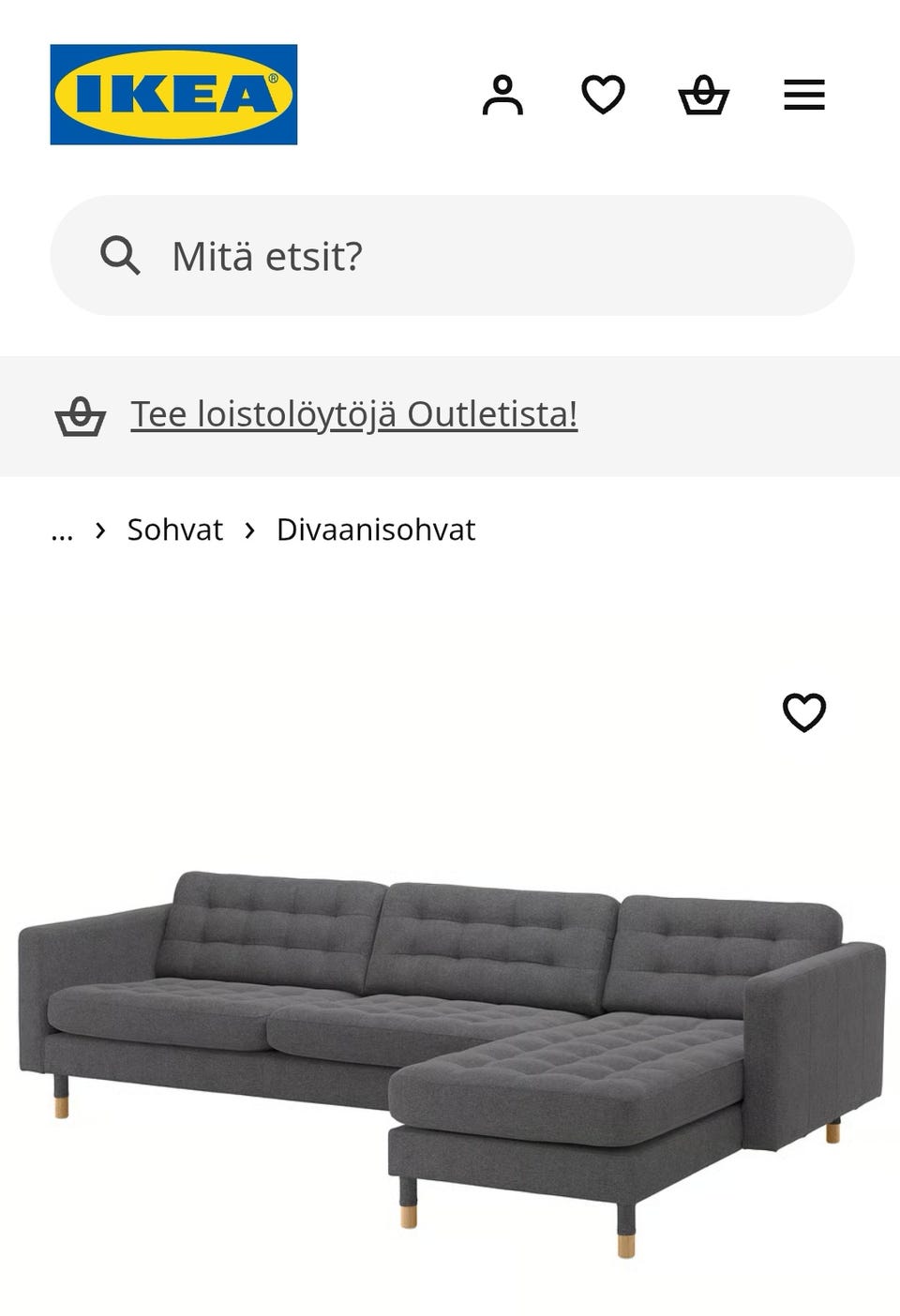This screenshot has height=1316, width=900.
Task: Click the search magnifier icon
Action: coord(123,254)
